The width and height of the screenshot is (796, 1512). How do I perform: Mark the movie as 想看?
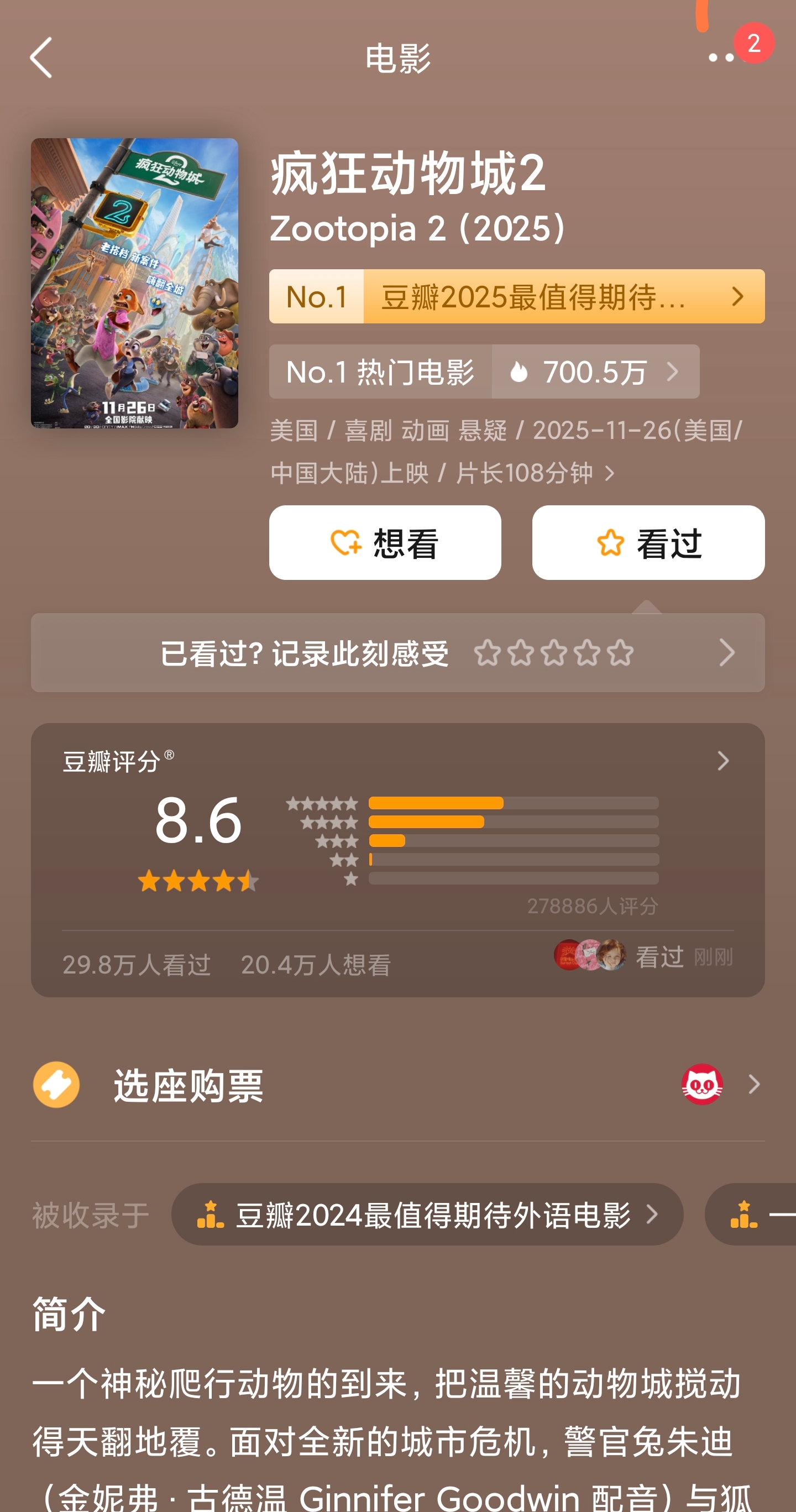click(385, 543)
